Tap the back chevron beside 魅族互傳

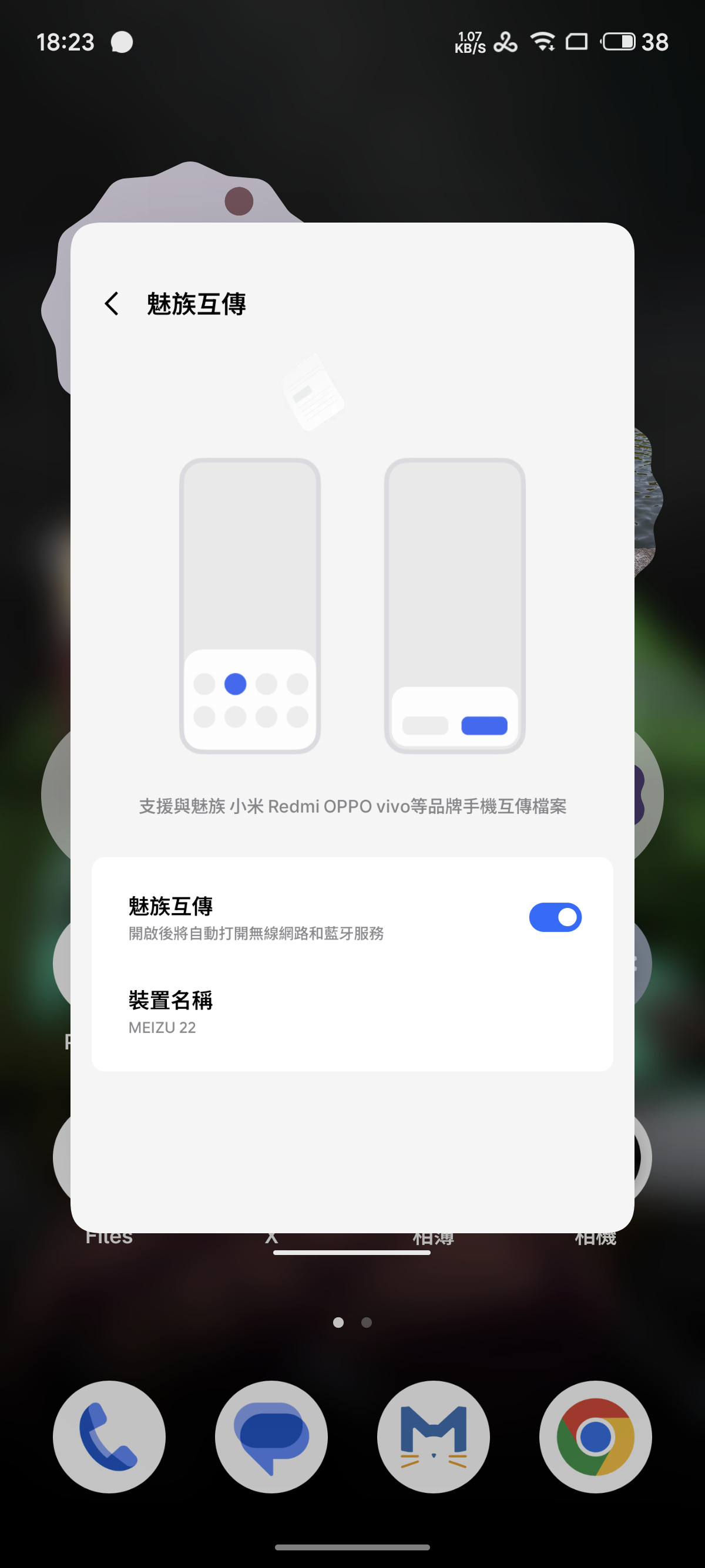tap(112, 302)
